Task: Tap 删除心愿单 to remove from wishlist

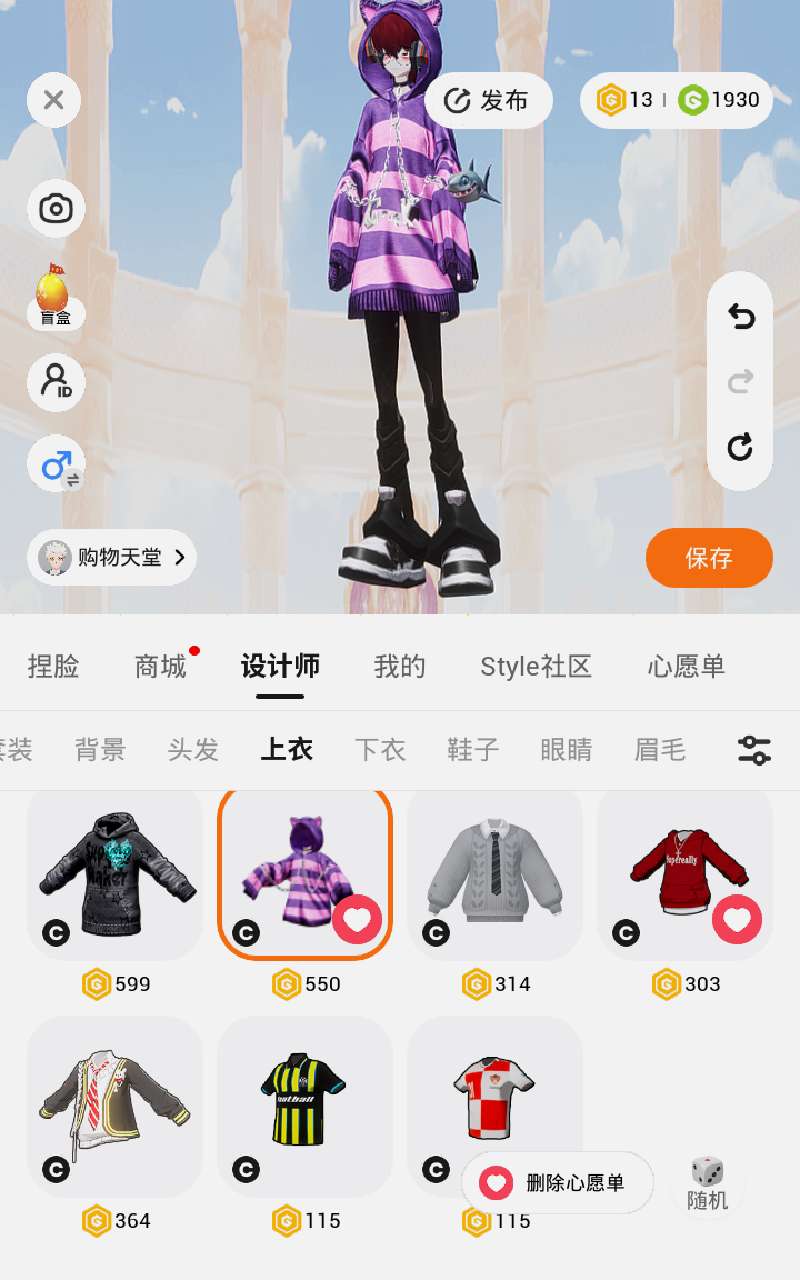Action: click(x=557, y=1183)
